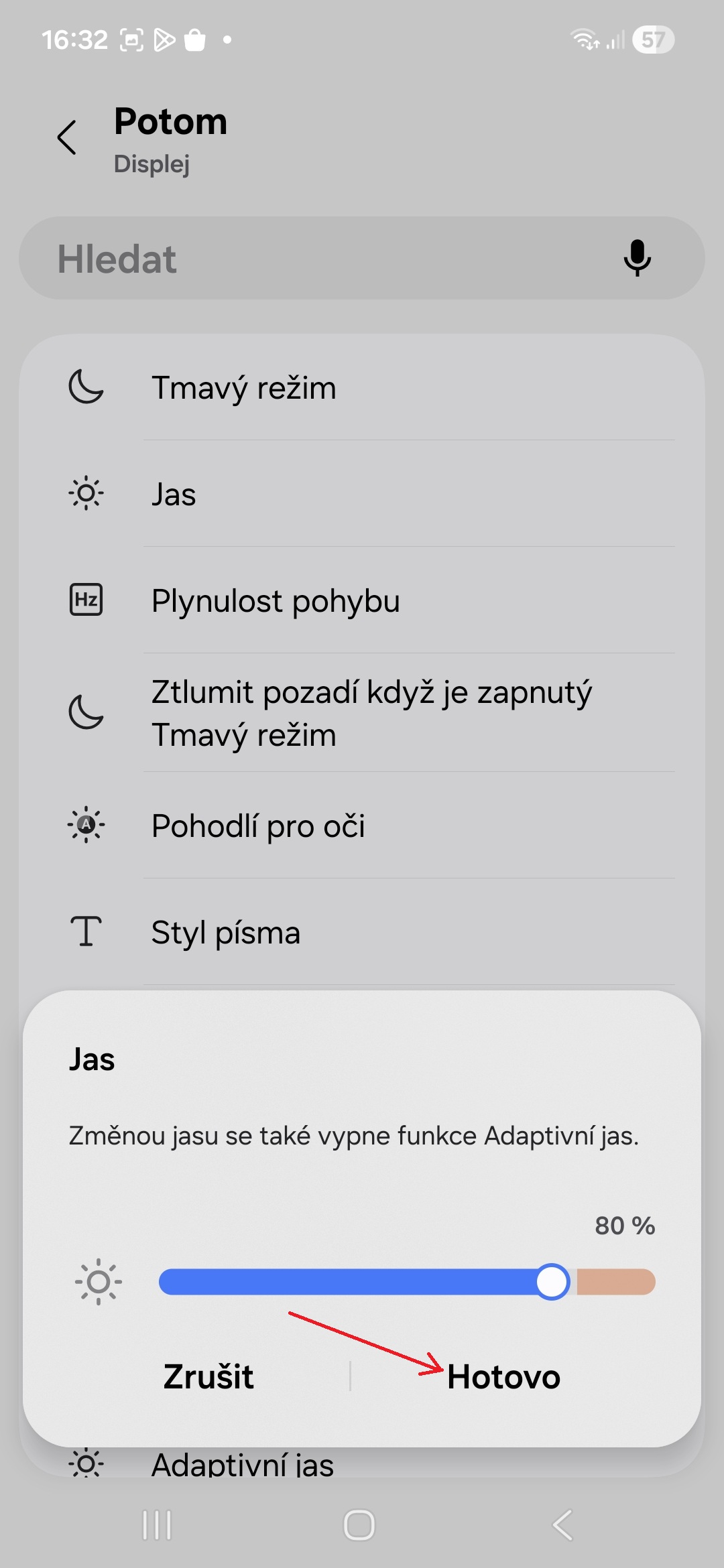724x1568 pixels.
Task: Open Plynulost pohybu setting
Action: coord(362,601)
